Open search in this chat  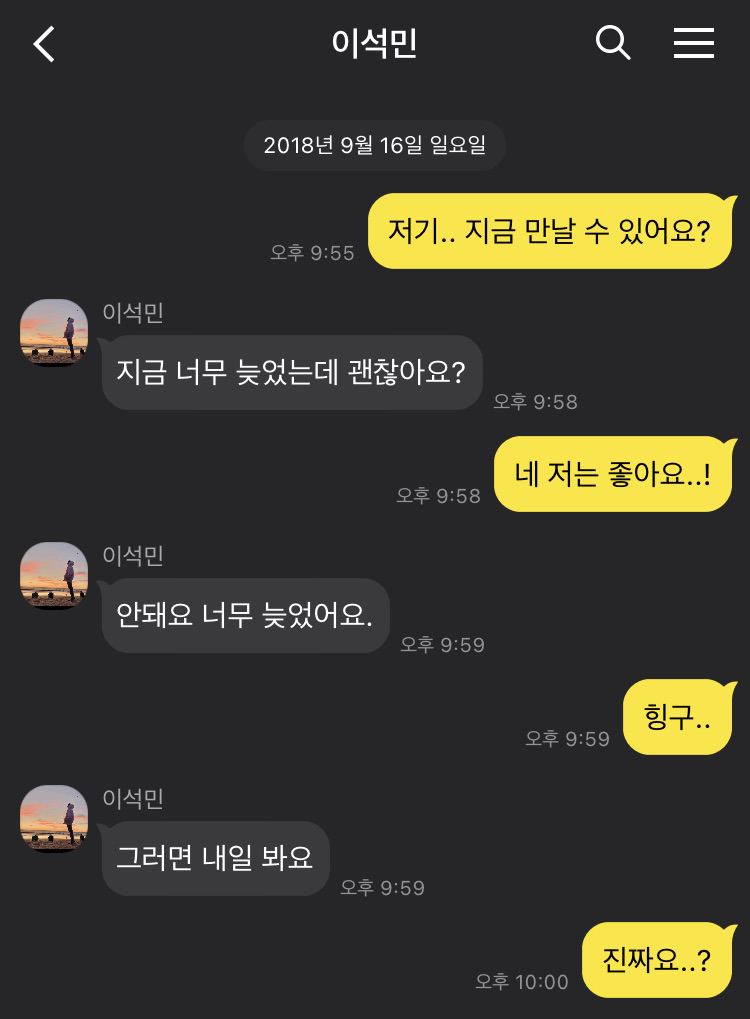(x=612, y=43)
